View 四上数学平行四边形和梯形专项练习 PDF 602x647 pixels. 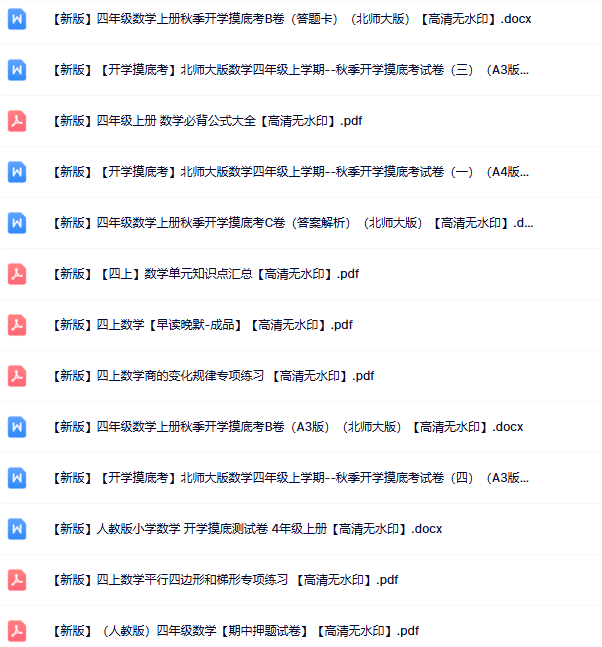(224, 580)
